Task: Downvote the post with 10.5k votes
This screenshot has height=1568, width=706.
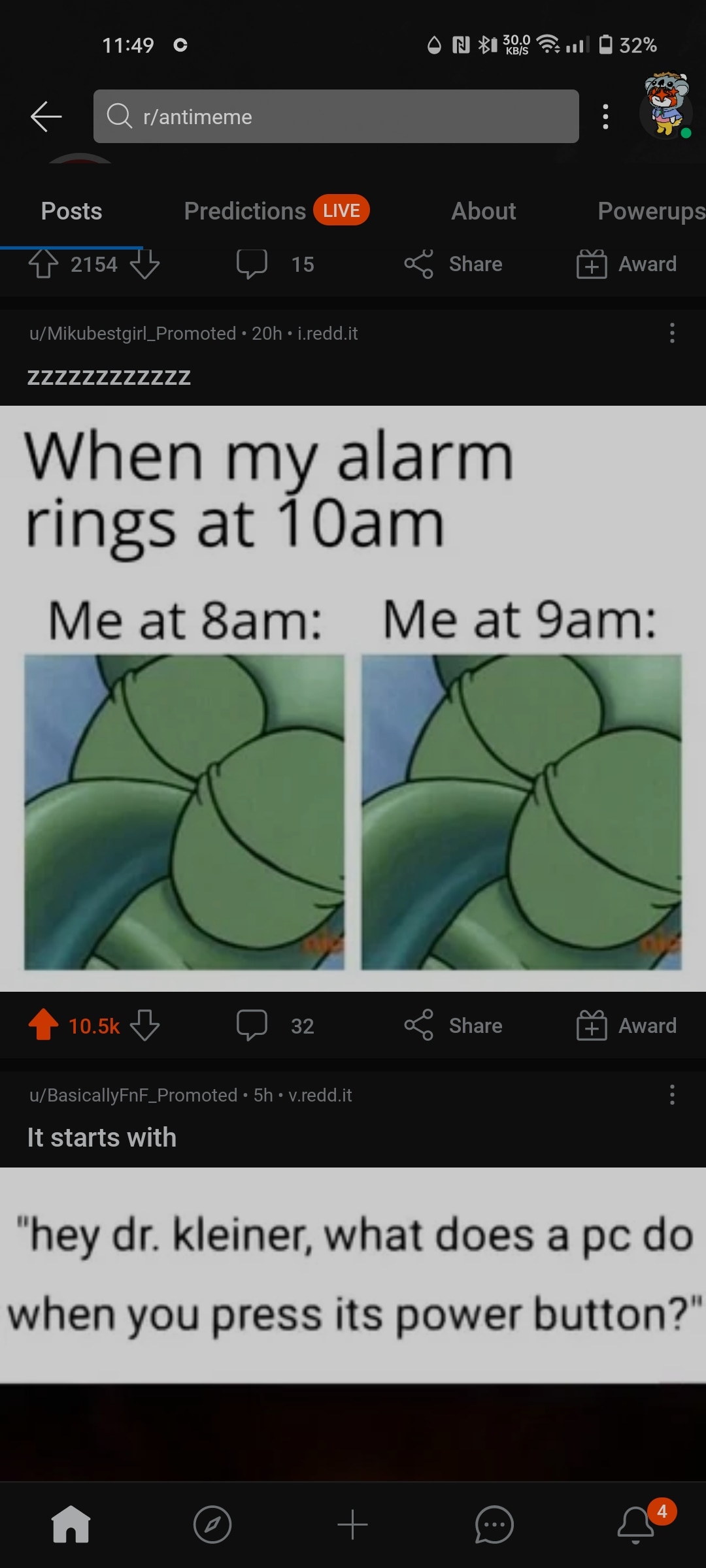Action: point(144,1025)
